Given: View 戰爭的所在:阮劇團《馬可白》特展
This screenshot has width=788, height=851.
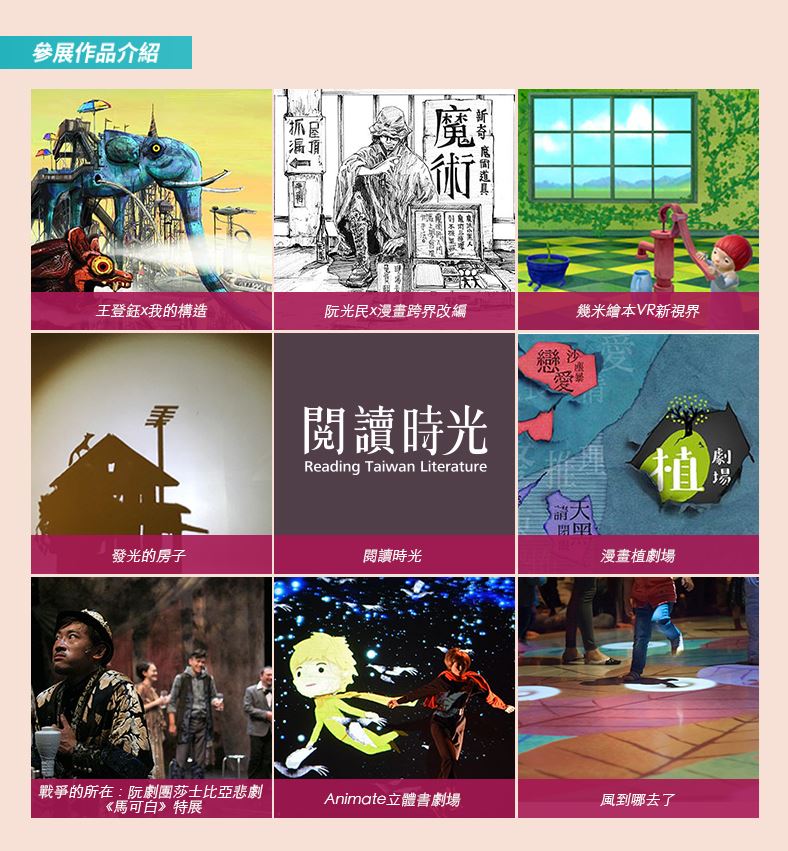Looking at the screenshot, I should point(151,697).
